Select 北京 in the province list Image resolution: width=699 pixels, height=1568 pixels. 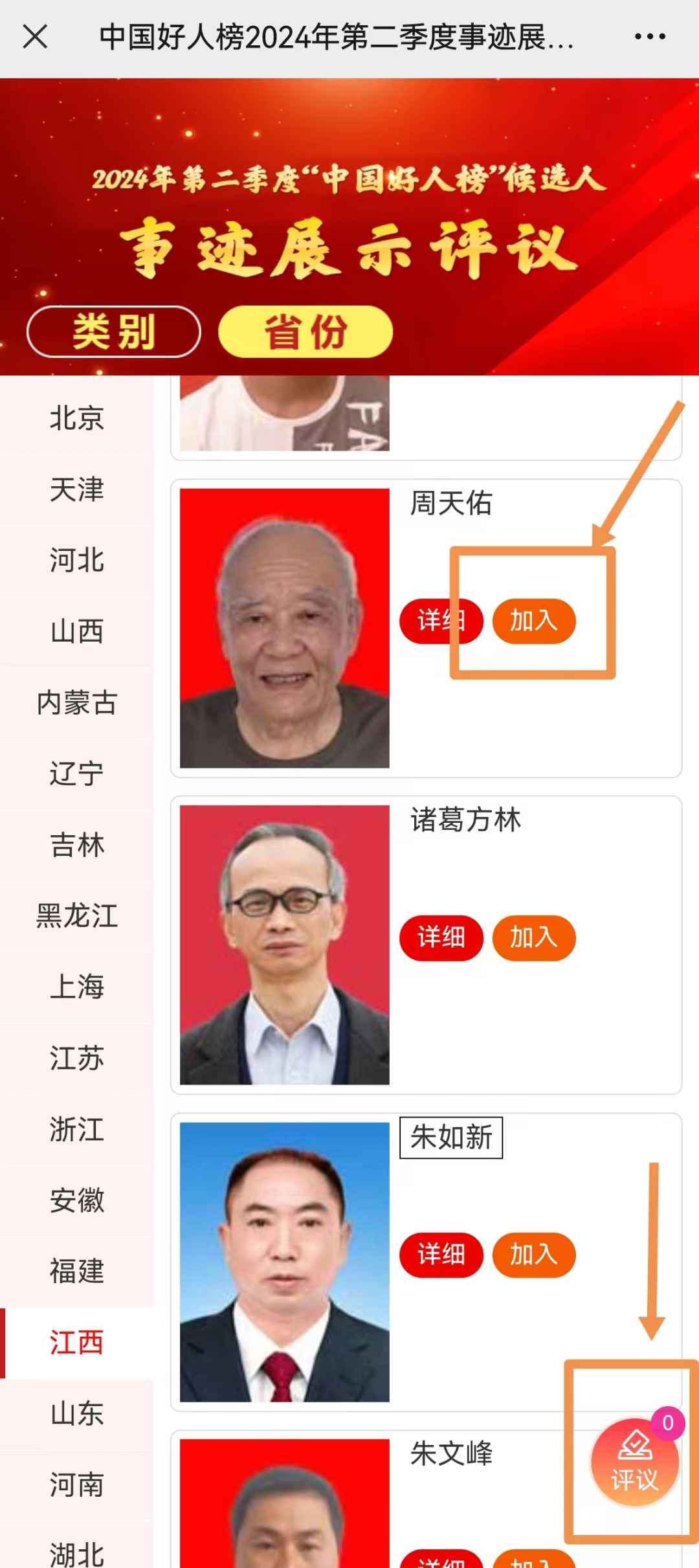click(76, 418)
